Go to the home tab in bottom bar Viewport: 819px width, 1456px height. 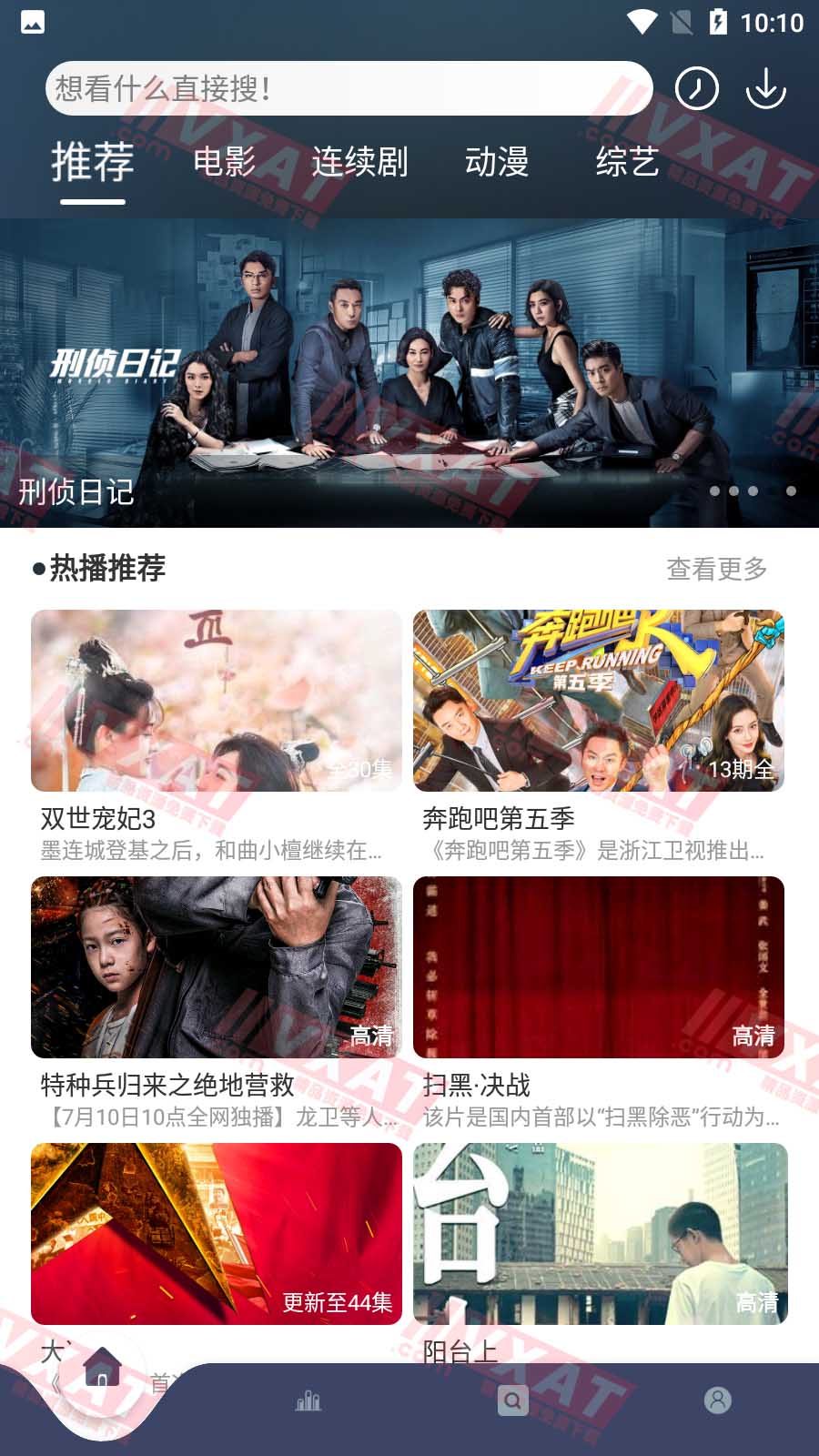pyautogui.click(x=102, y=1368)
